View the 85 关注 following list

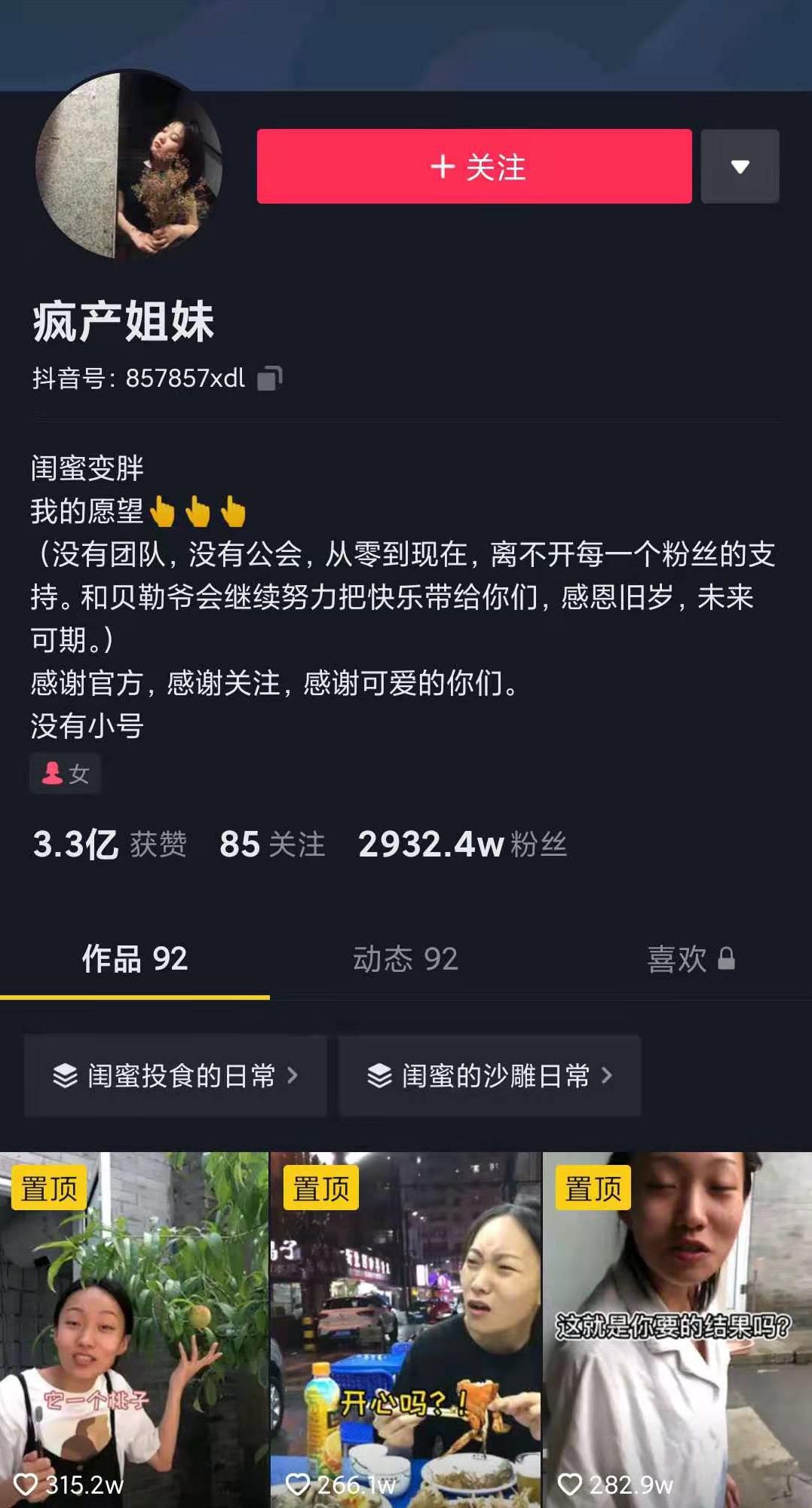271,844
